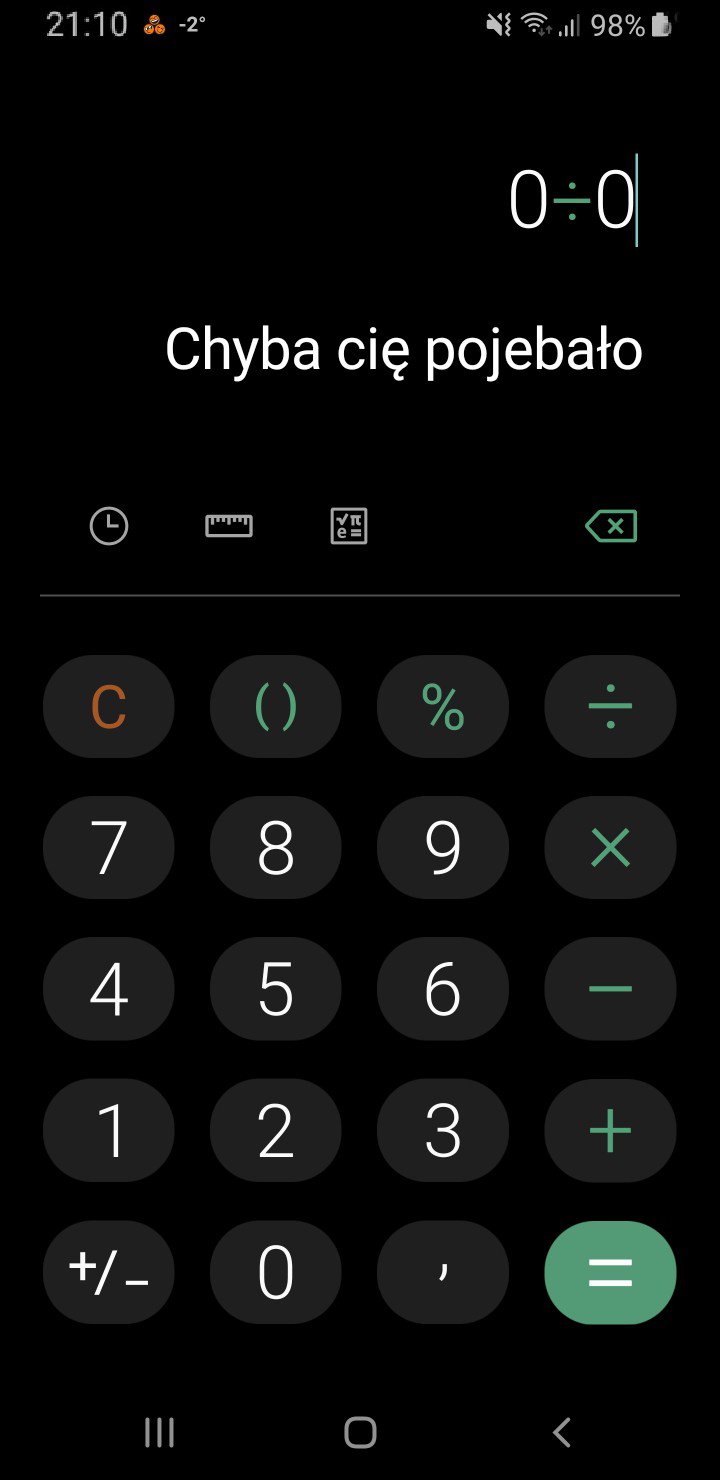This screenshot has width=720, height=1480.
Task: Calculate the result with the equals key
Action: [610, 1272]
